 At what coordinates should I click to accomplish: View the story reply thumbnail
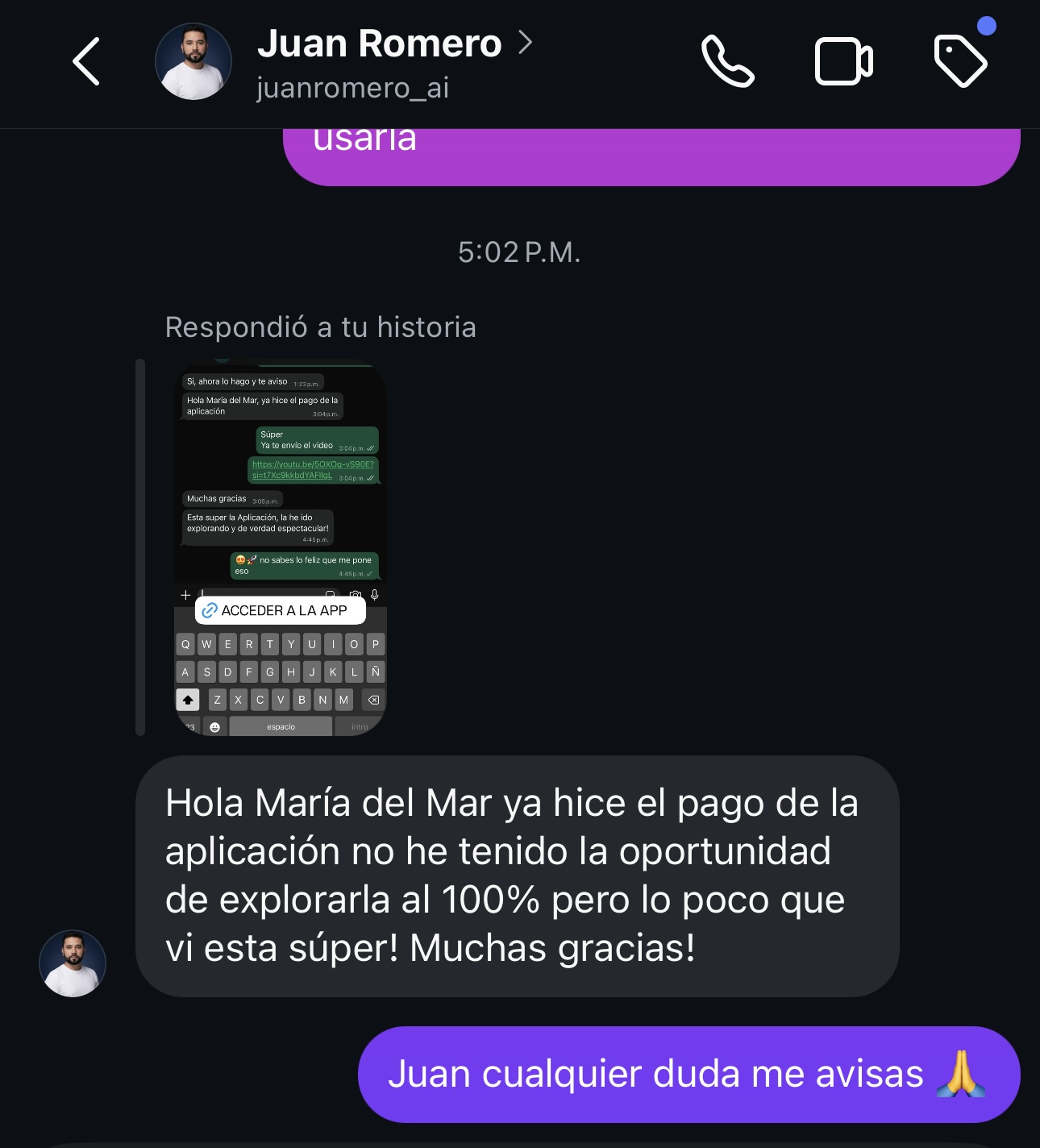point(280,547)
